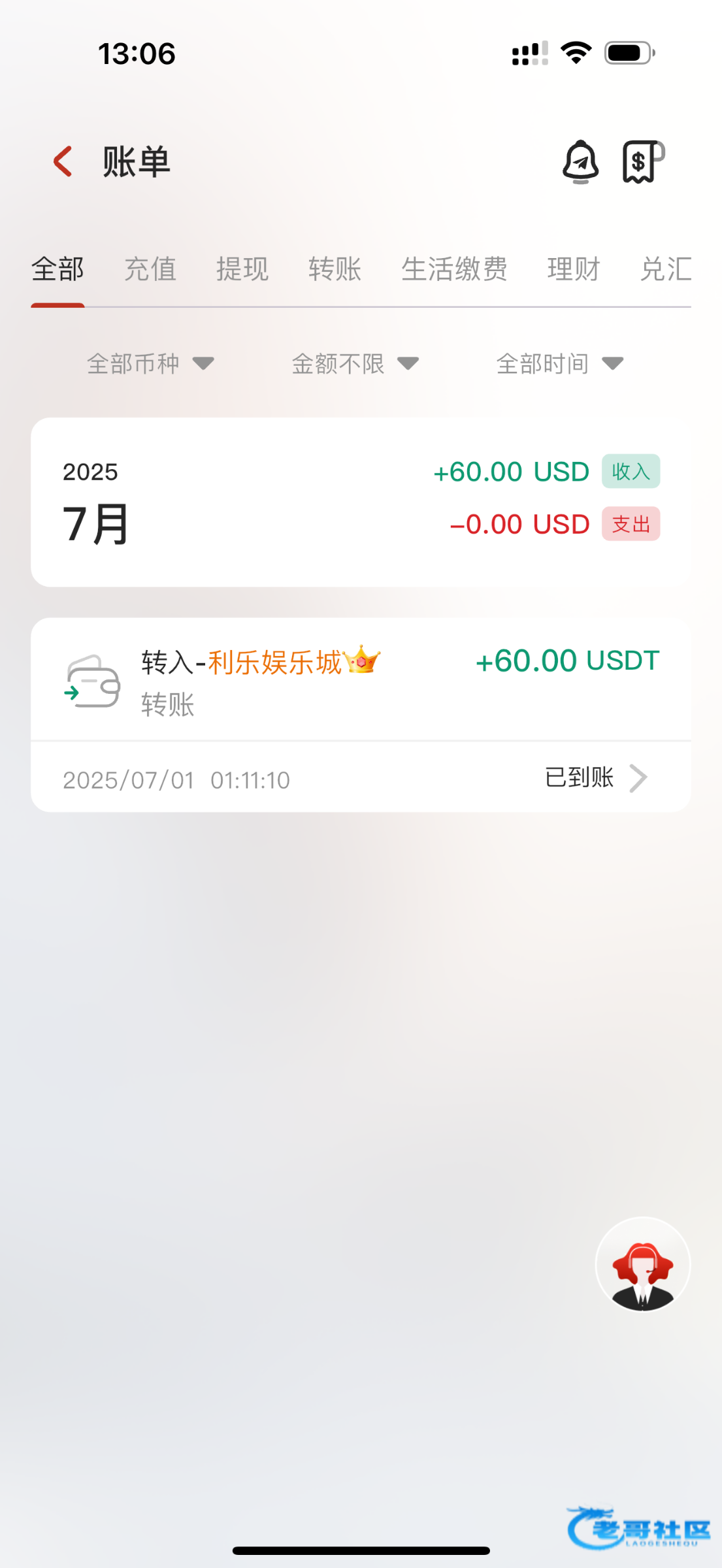Switch to the 转账 tab

pos(335,269)
